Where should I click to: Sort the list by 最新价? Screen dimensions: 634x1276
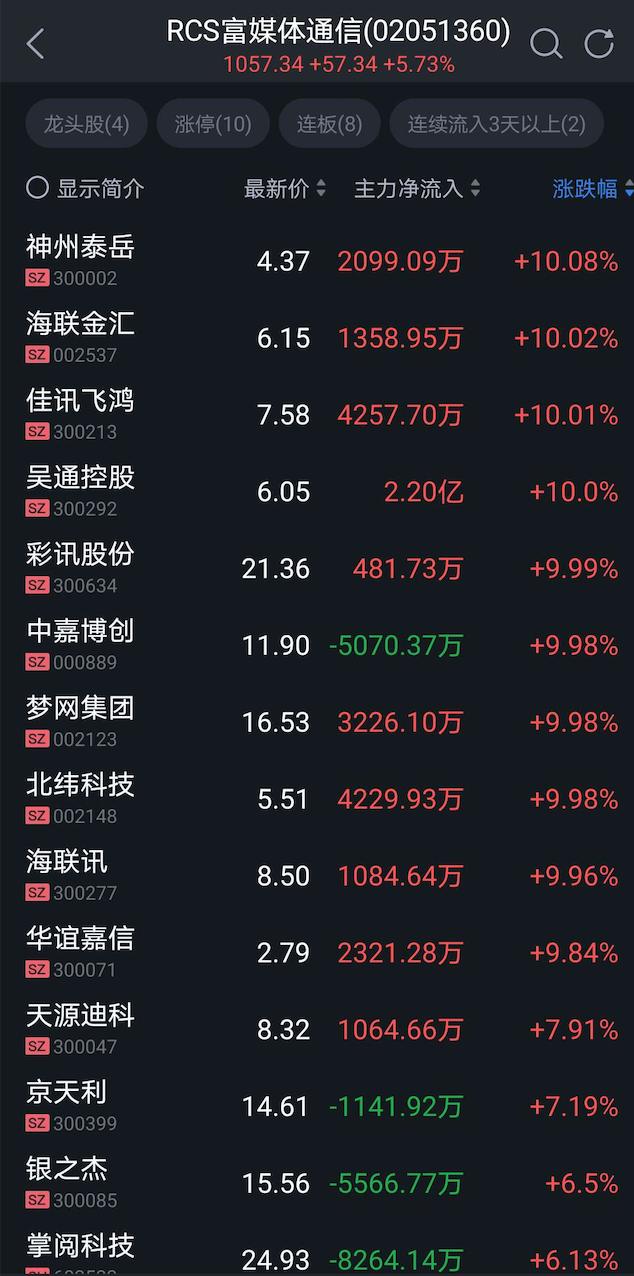(x=284, y=188)
